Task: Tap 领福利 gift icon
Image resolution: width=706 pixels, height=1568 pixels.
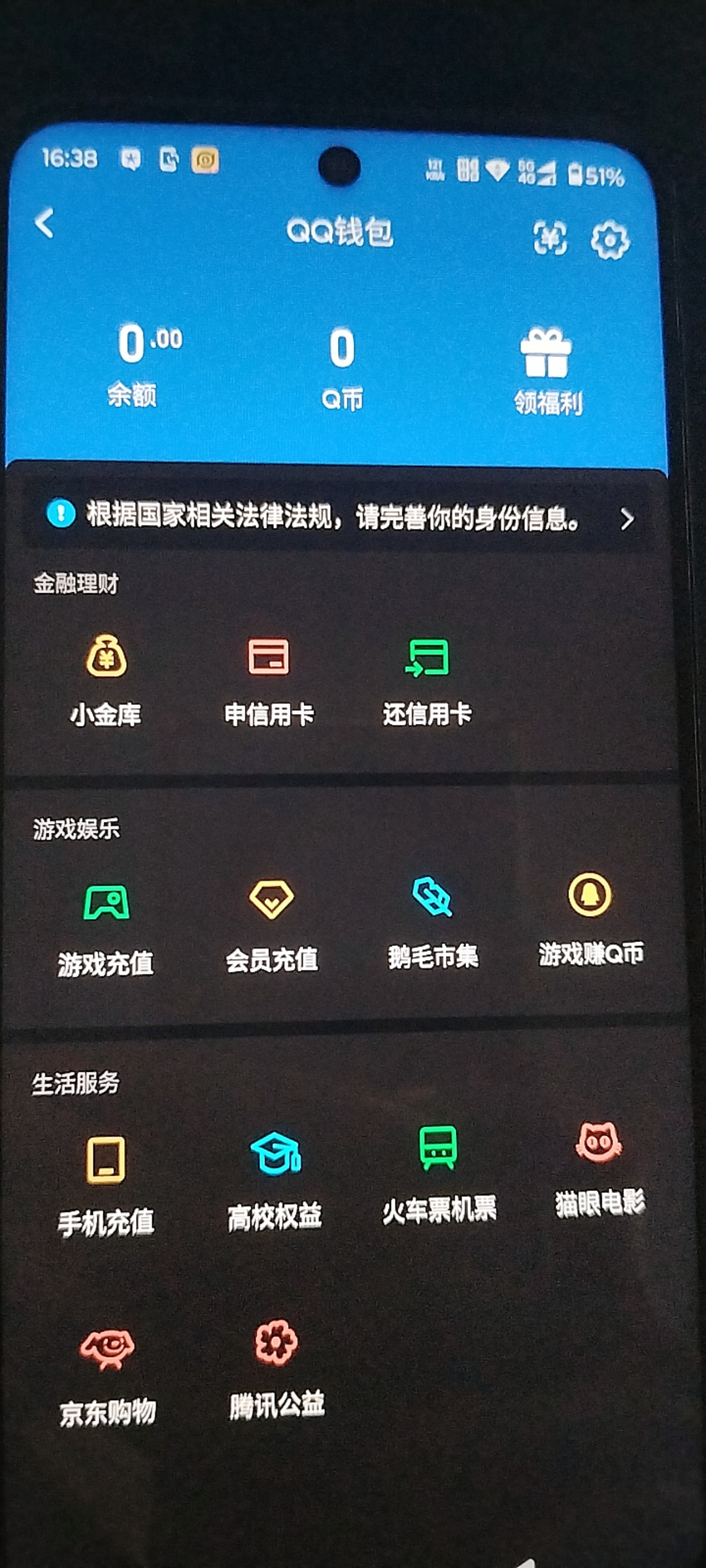Action: click(x=547, y=371)
